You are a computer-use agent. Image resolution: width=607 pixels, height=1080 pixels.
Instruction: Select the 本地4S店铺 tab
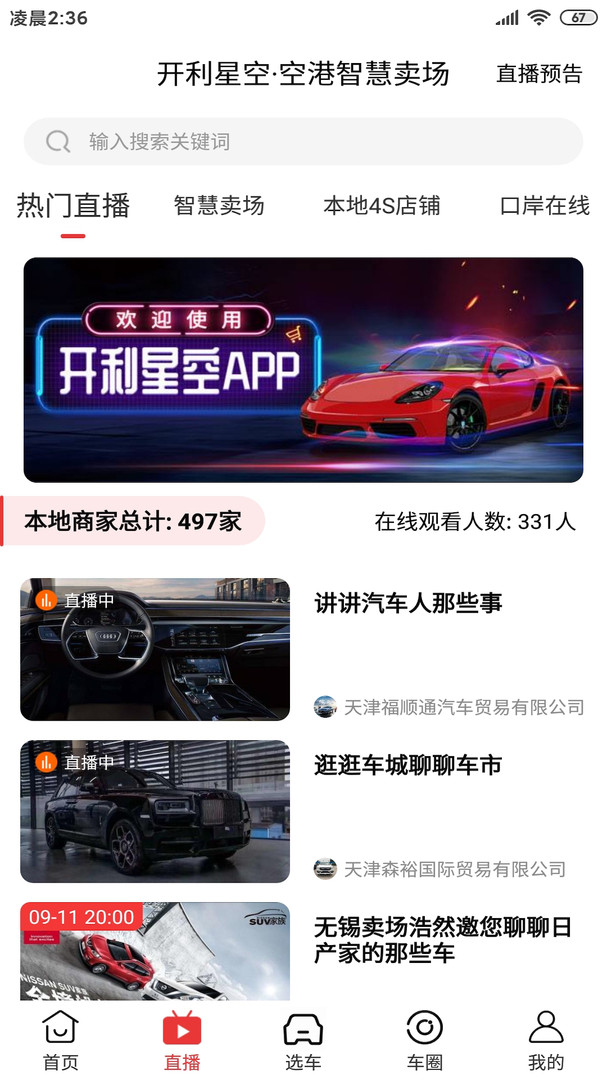[x=381, y=206]
